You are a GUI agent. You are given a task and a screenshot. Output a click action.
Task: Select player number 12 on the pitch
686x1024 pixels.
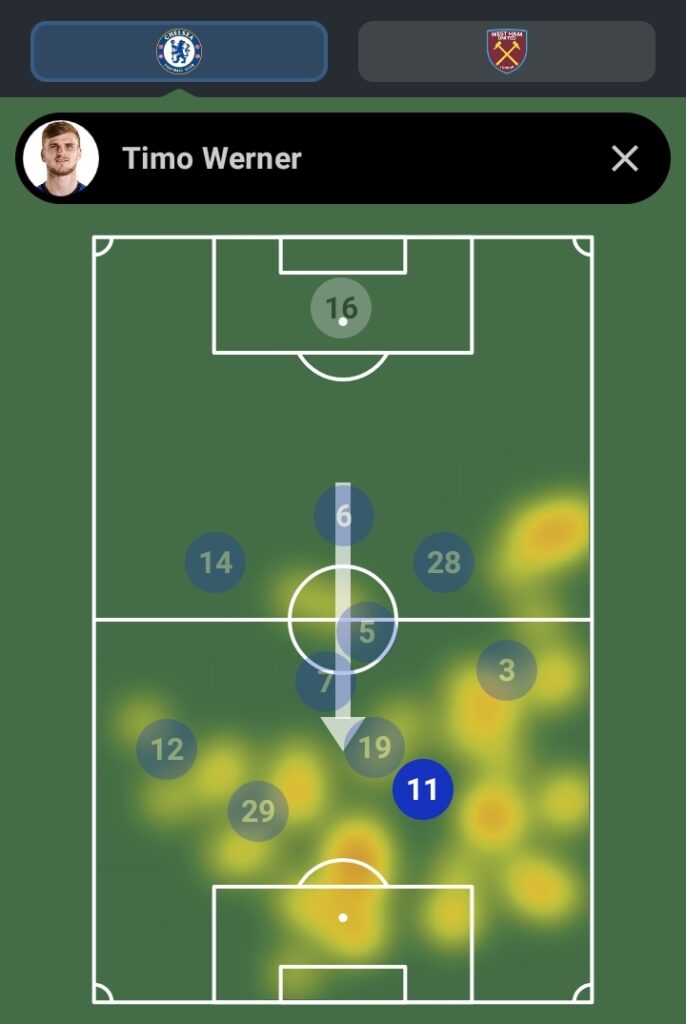tap(167, 749)
